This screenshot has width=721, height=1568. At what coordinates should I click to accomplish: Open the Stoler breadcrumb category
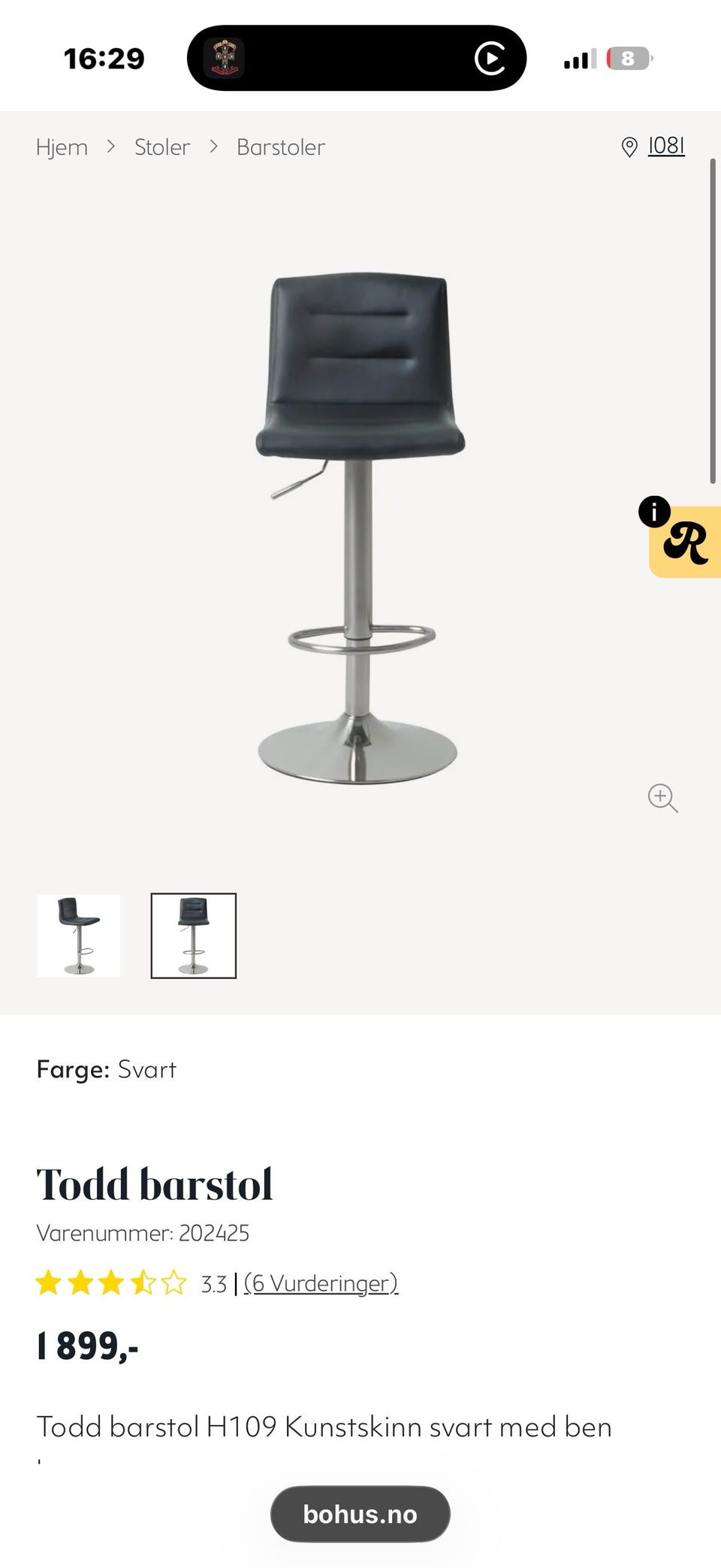(x=162, y=147)
